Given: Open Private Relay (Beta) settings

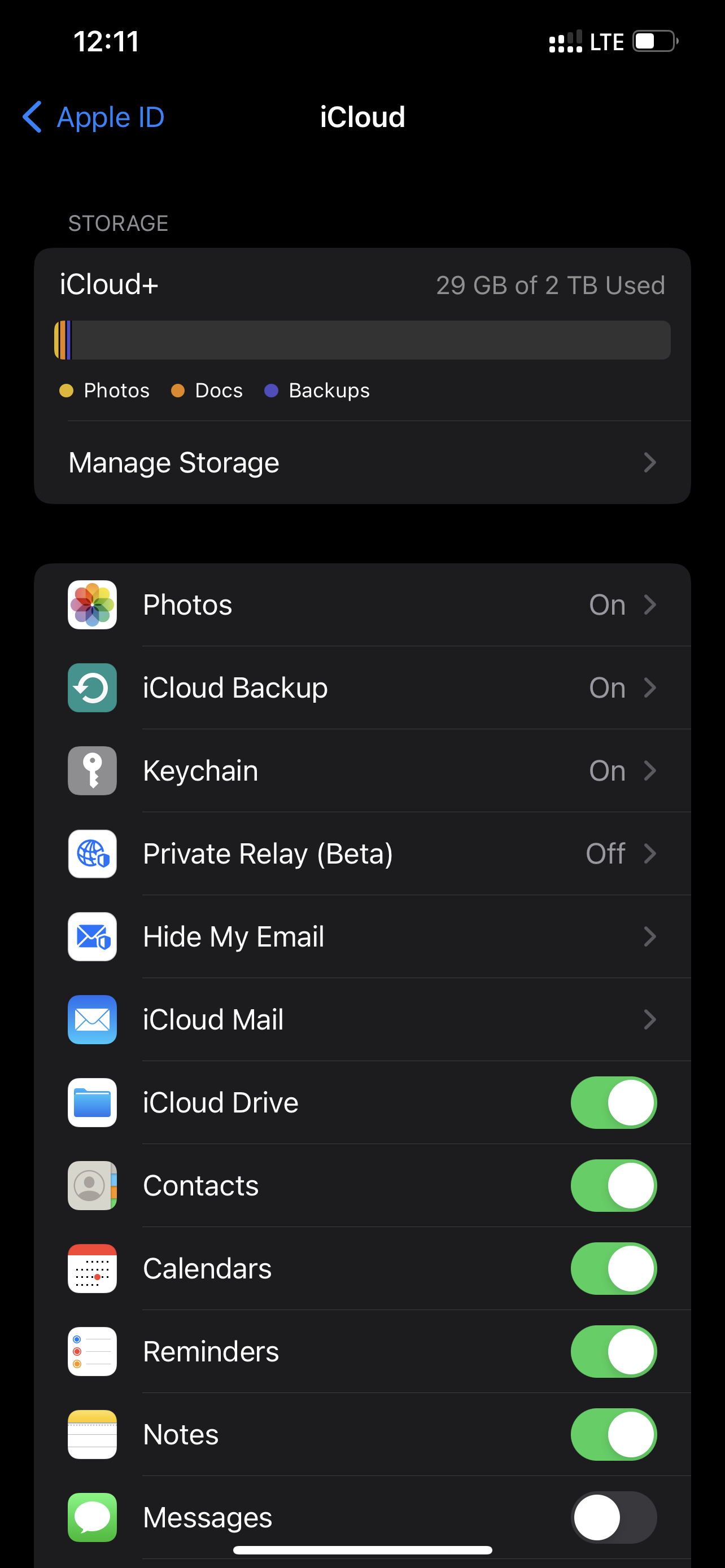Looking at the screenshot, I should (362, 853).
